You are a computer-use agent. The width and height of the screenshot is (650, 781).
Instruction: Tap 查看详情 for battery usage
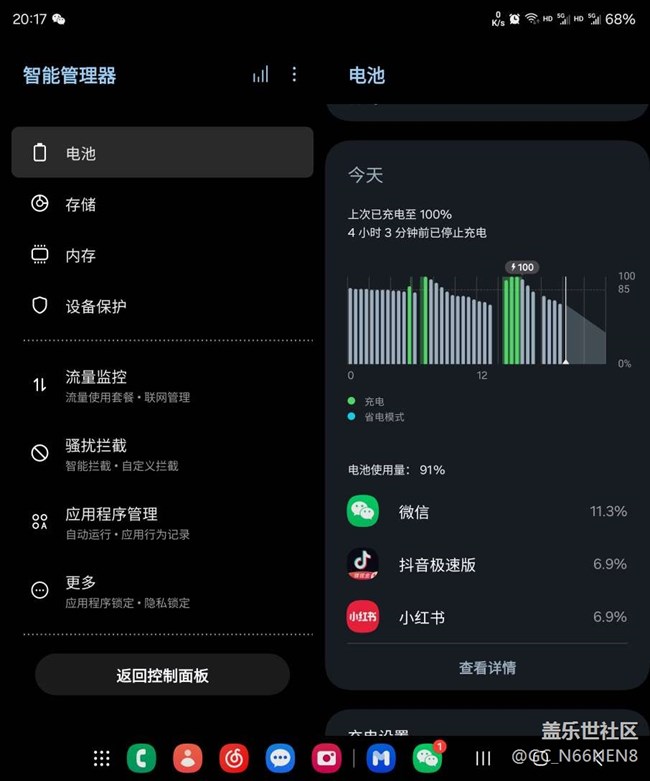(487, 668)
